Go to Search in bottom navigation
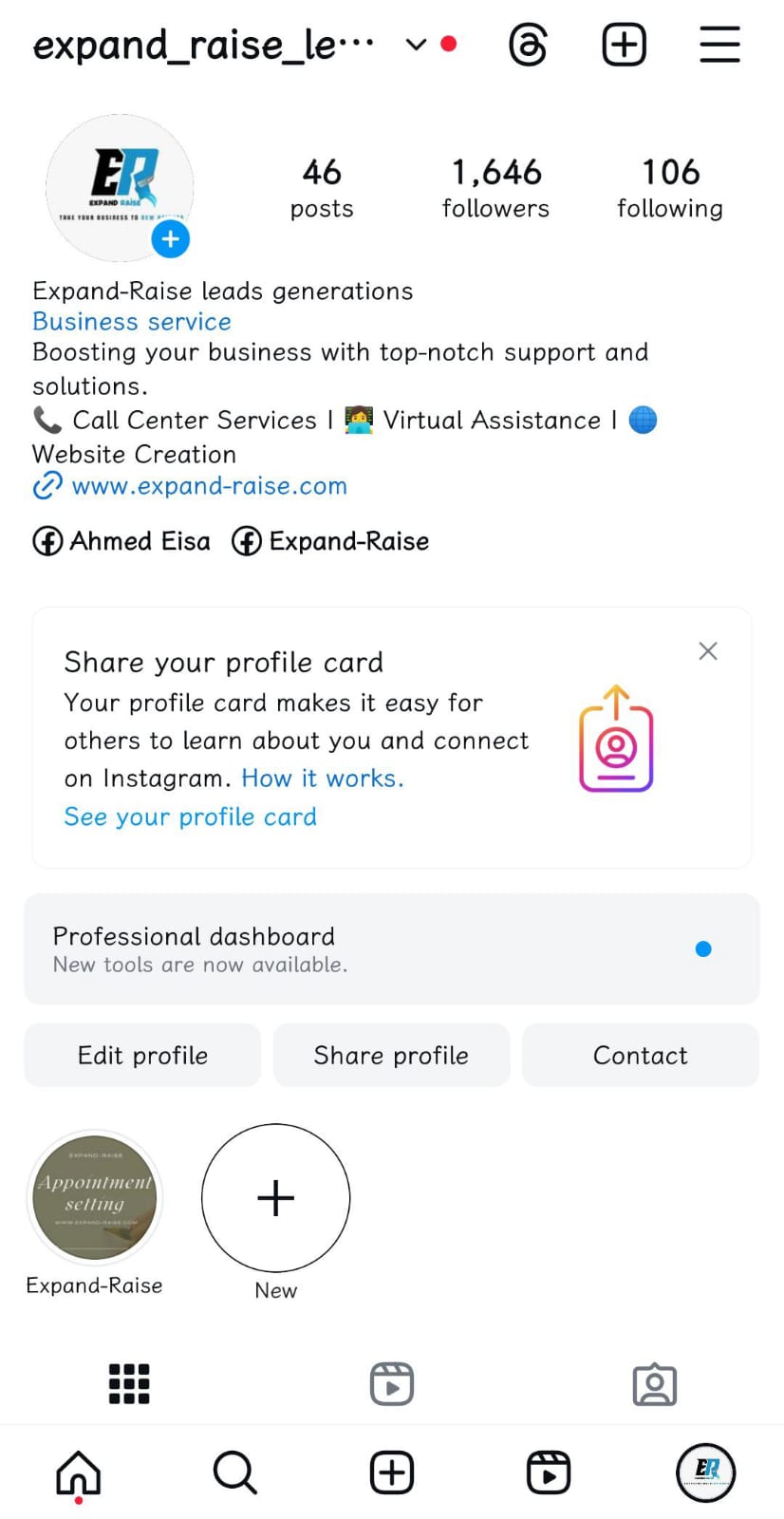784x1519 pixels. 234,1472
